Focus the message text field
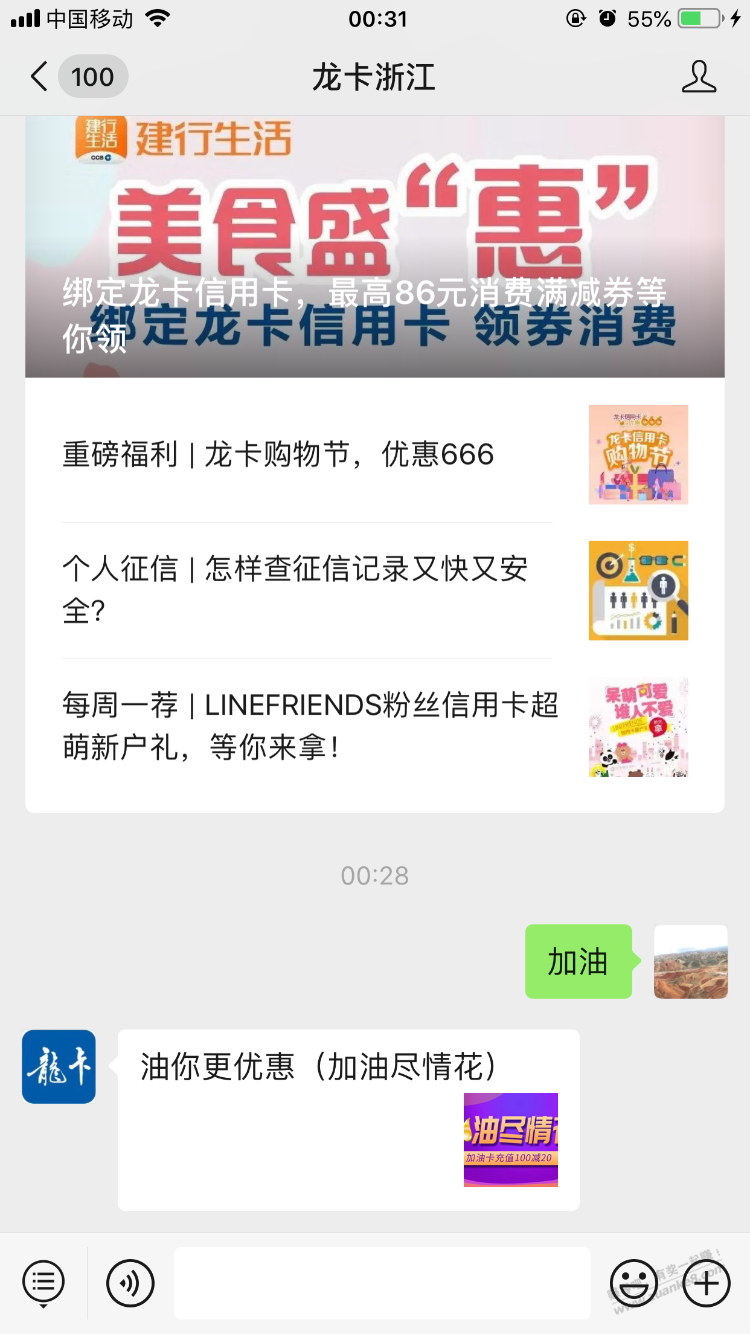Viewport: 750px width, 1334px height. [382, 1282]
